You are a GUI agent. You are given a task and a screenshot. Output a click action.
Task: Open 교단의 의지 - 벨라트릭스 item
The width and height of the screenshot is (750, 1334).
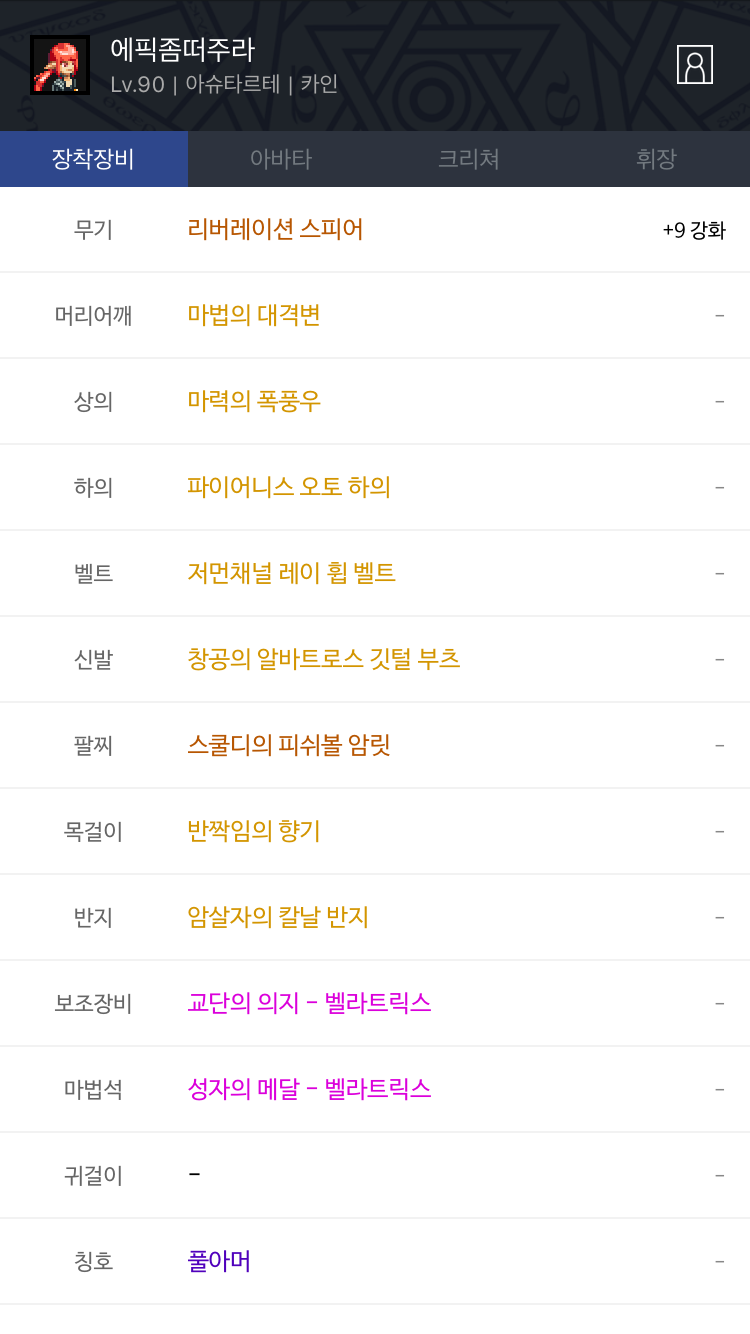[309, 1003]
